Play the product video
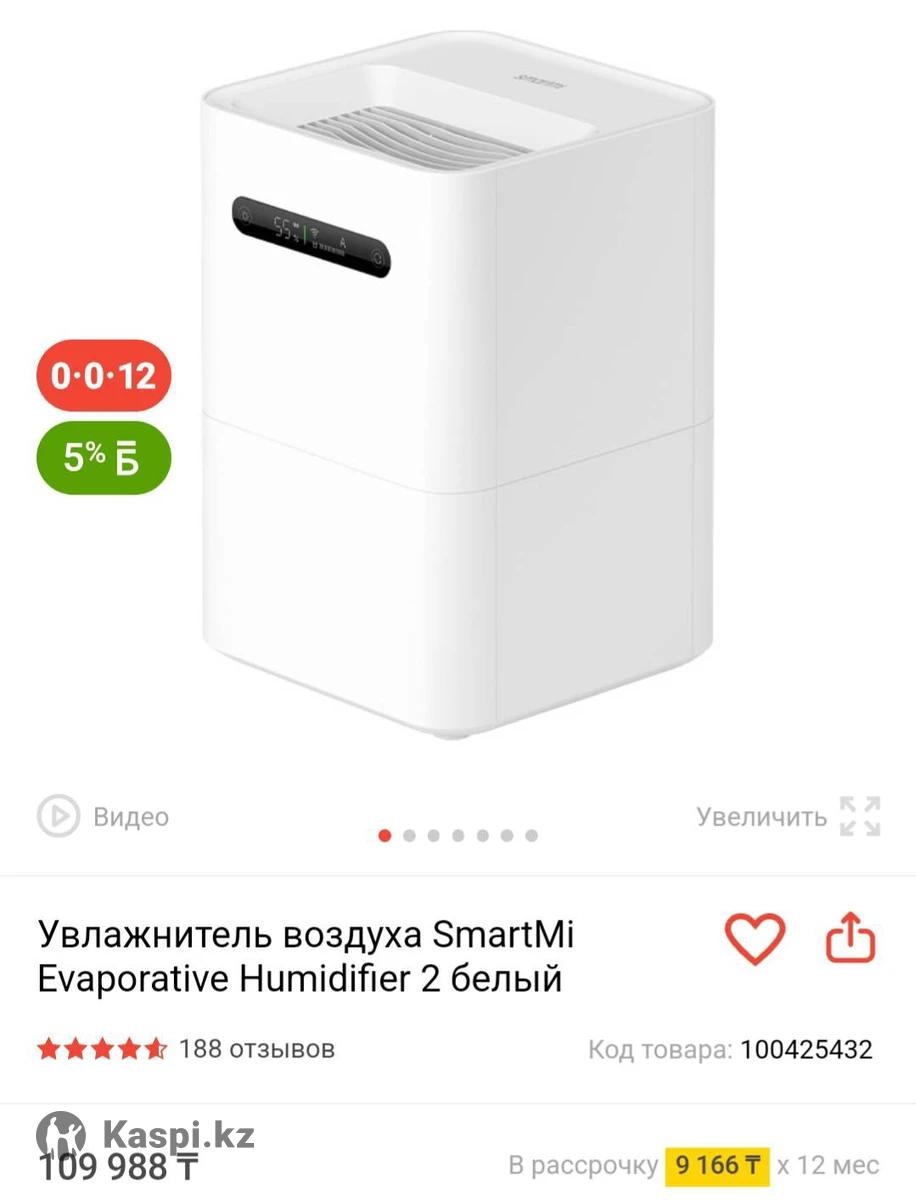Image resolution: width=916 pixels, height=1200 pixels. point(103,817)
